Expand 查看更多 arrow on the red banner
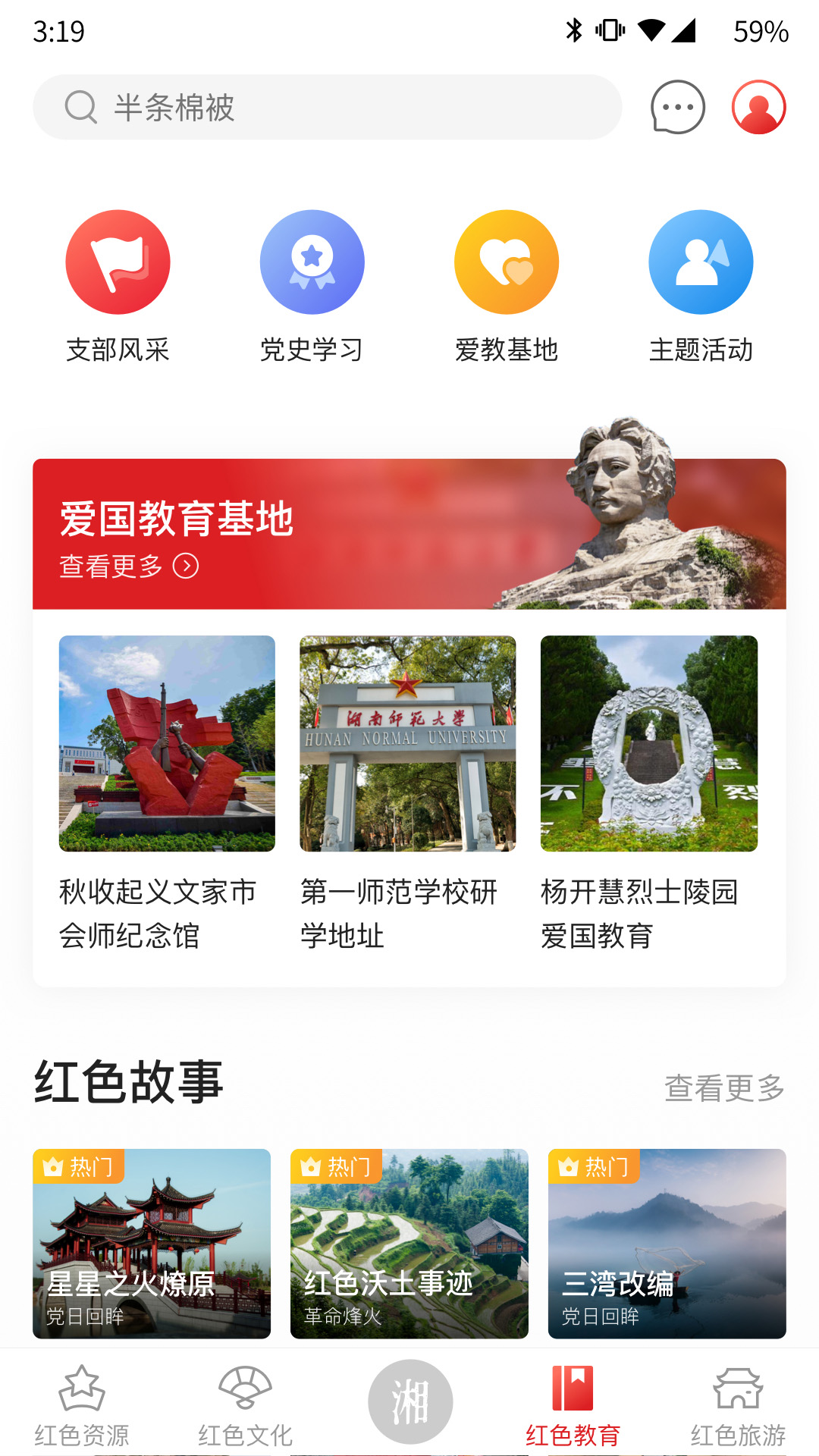Screen dimensions: 819x1456 pyautogui.click(x=187, y=567)
